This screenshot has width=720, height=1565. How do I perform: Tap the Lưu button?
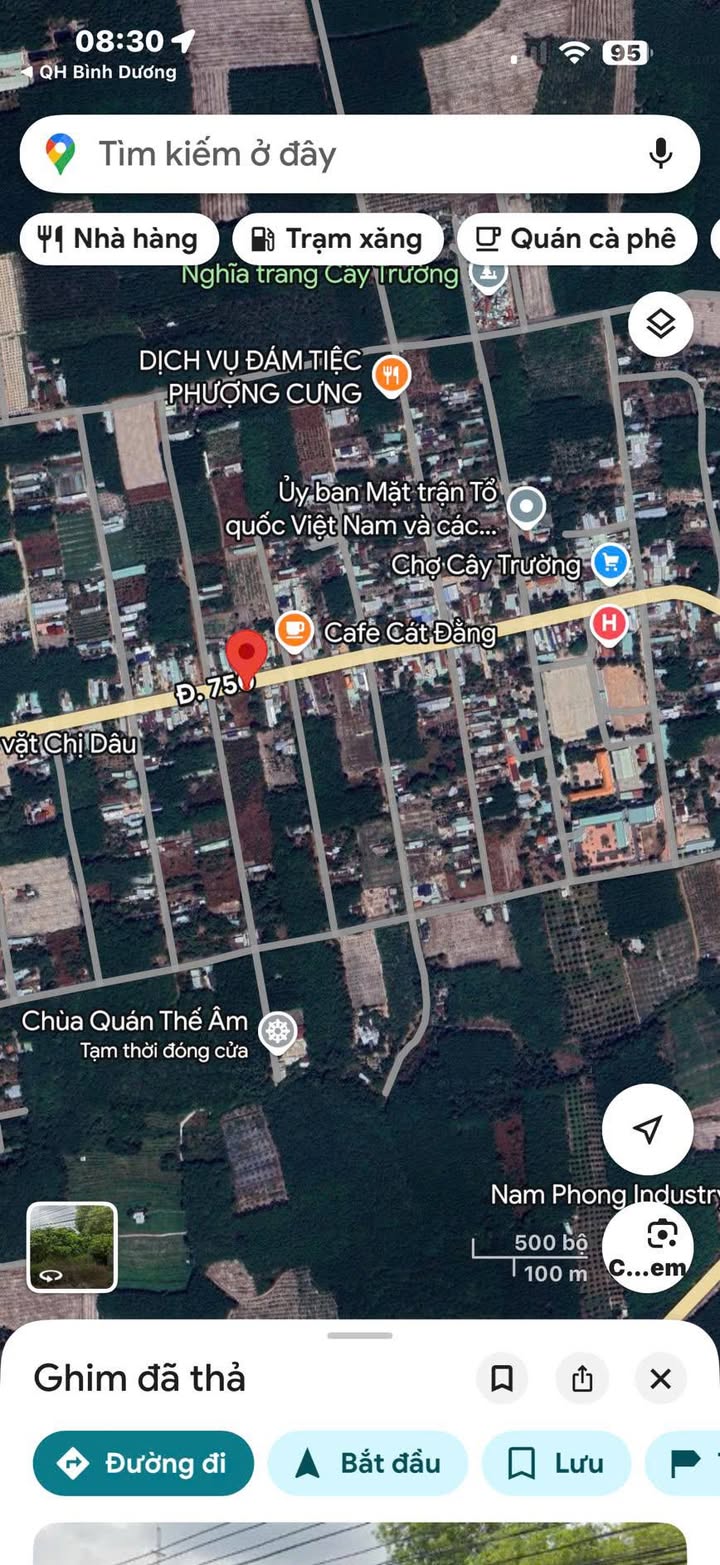(556, 1463)
